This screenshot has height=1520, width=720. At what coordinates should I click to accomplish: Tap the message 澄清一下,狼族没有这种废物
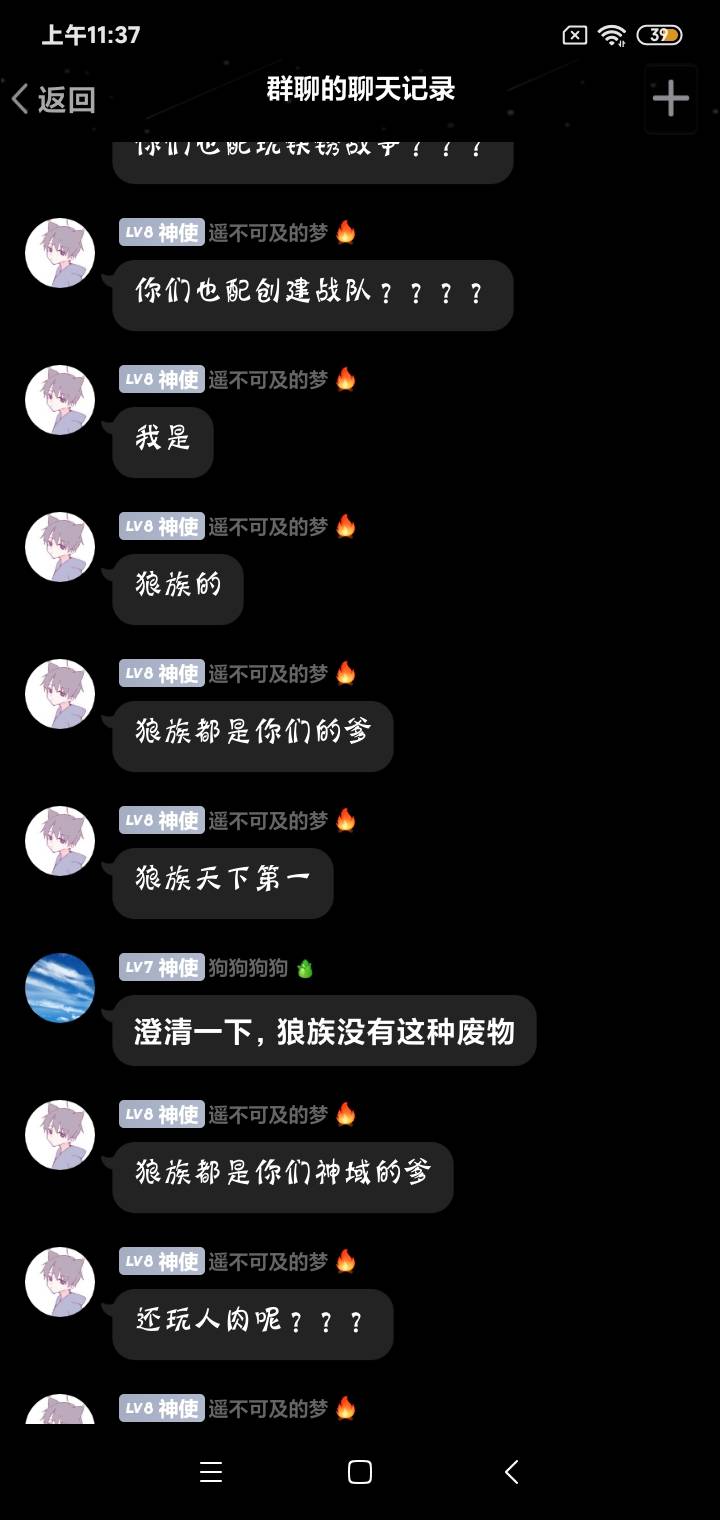(x=324, y=1031)
